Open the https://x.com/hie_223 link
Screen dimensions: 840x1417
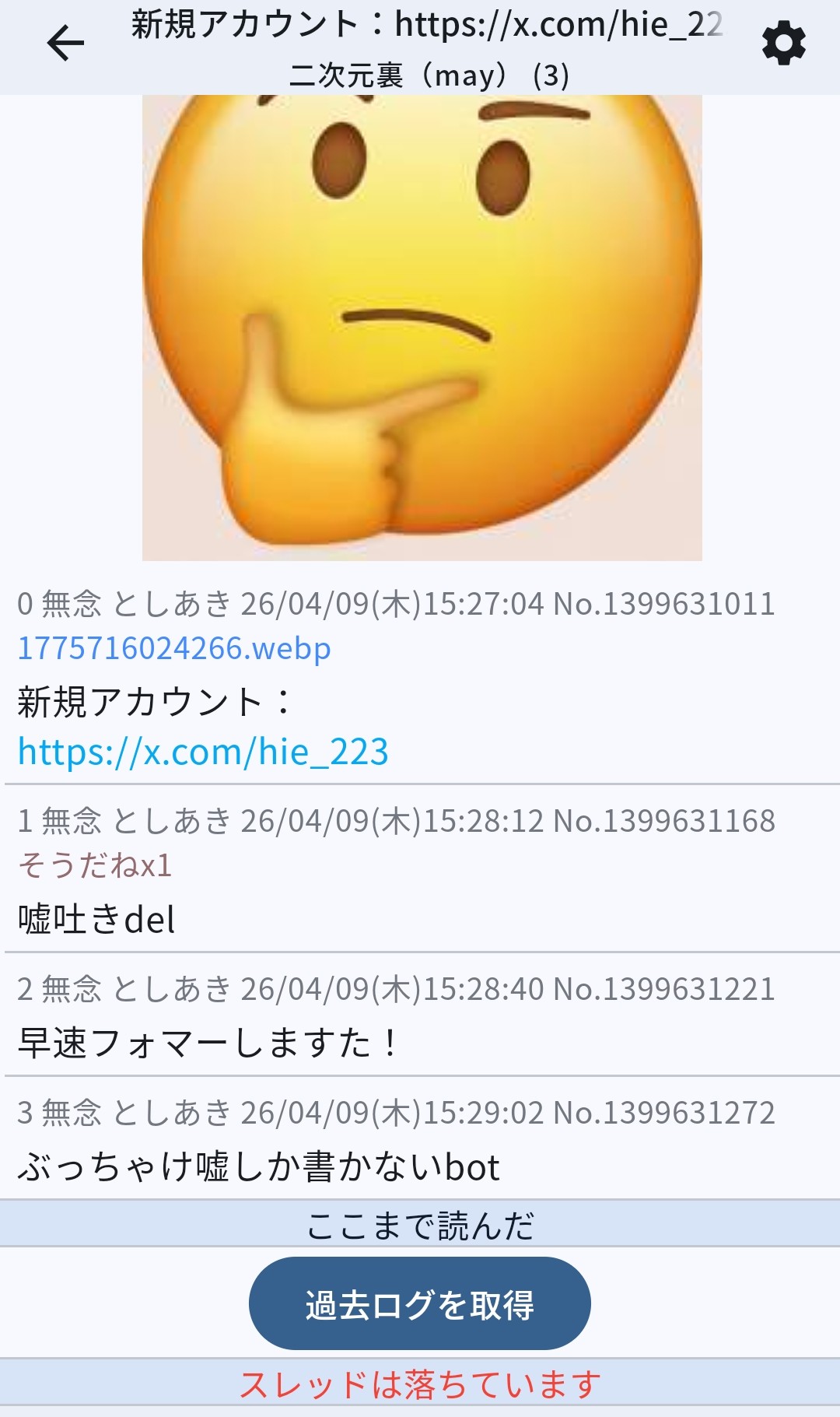203,752
